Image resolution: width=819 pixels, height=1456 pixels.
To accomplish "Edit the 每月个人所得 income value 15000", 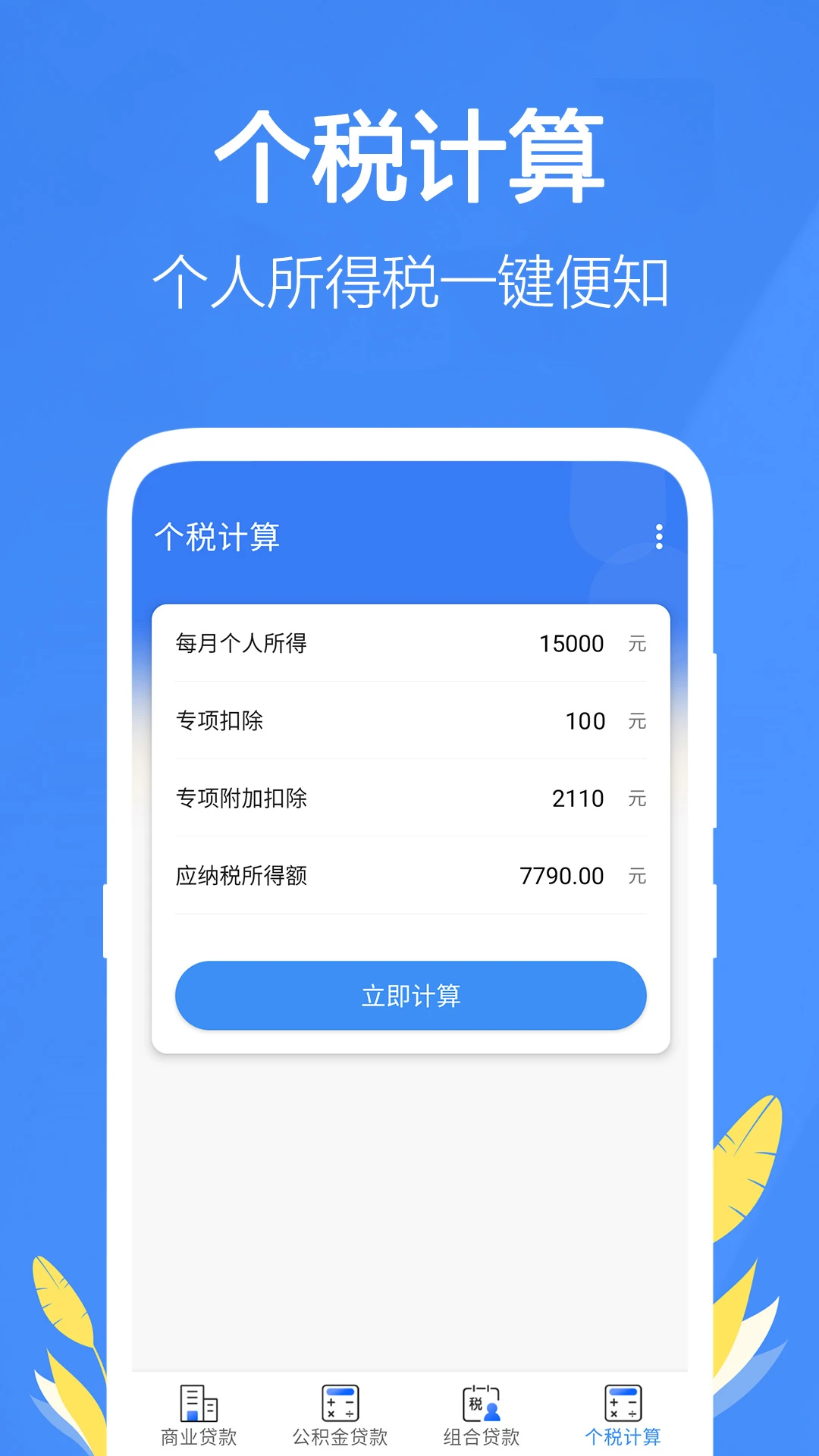I will point(571,643).
